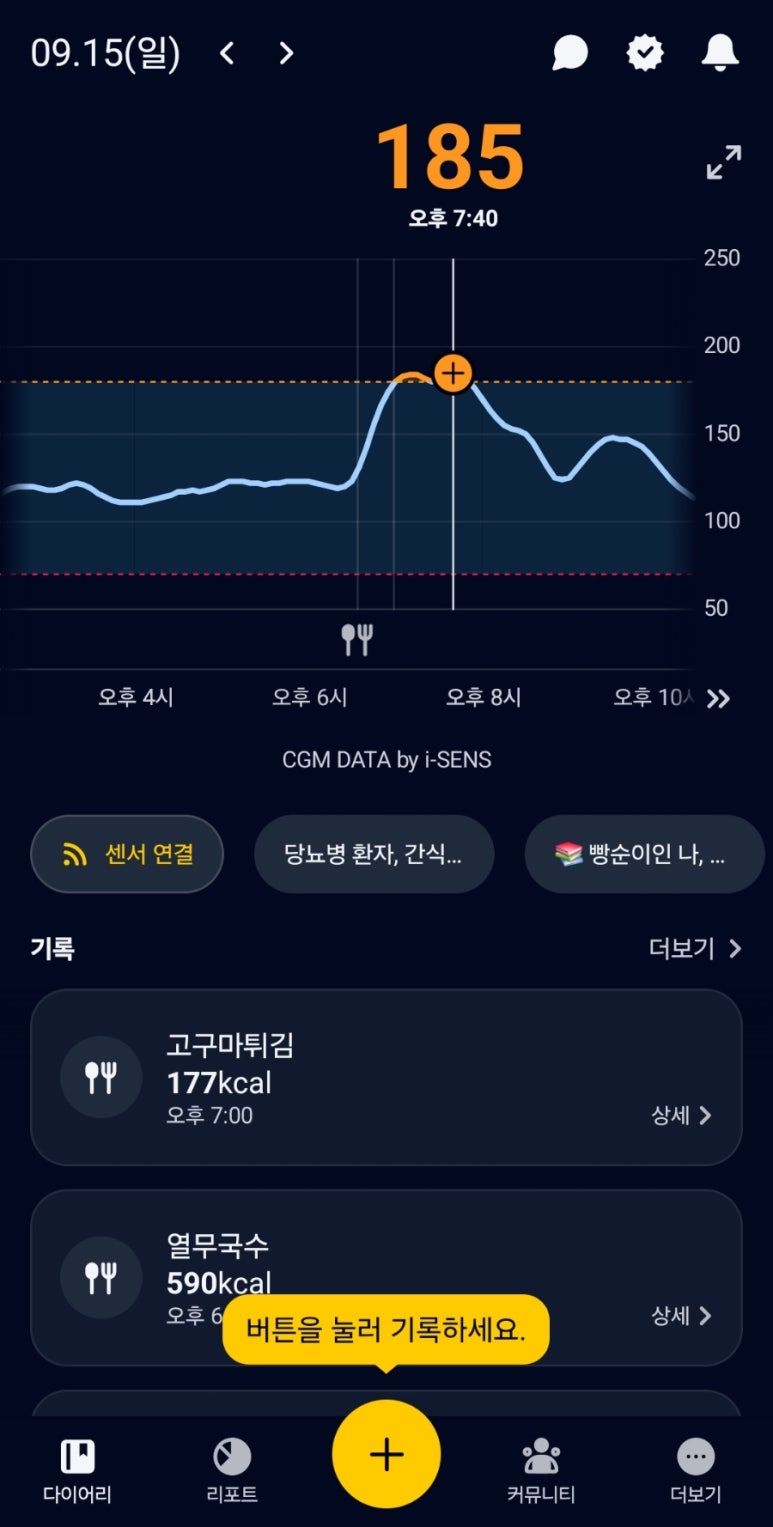Tap the 고구마튀김 meal entry fork icon

[x=100, y=1077]
